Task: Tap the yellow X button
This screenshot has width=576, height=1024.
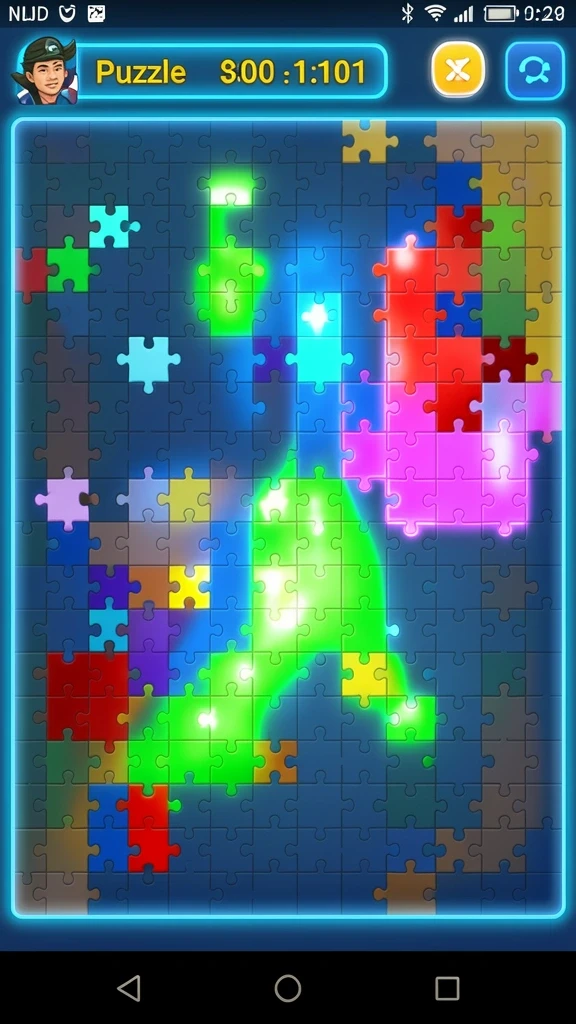Action: [458, 70]
